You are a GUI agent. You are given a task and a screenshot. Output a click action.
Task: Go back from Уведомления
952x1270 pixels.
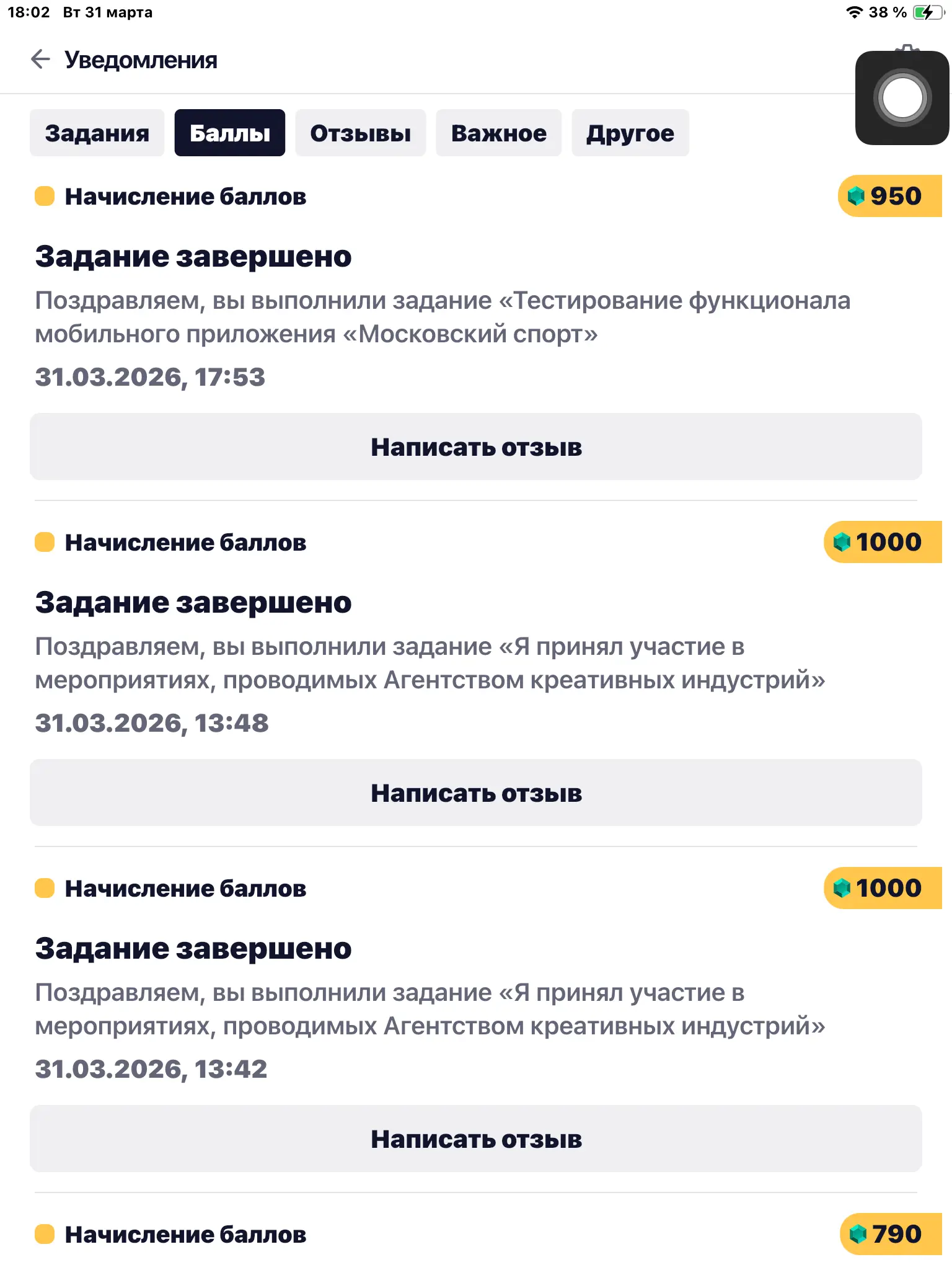(x=40, y=60)
